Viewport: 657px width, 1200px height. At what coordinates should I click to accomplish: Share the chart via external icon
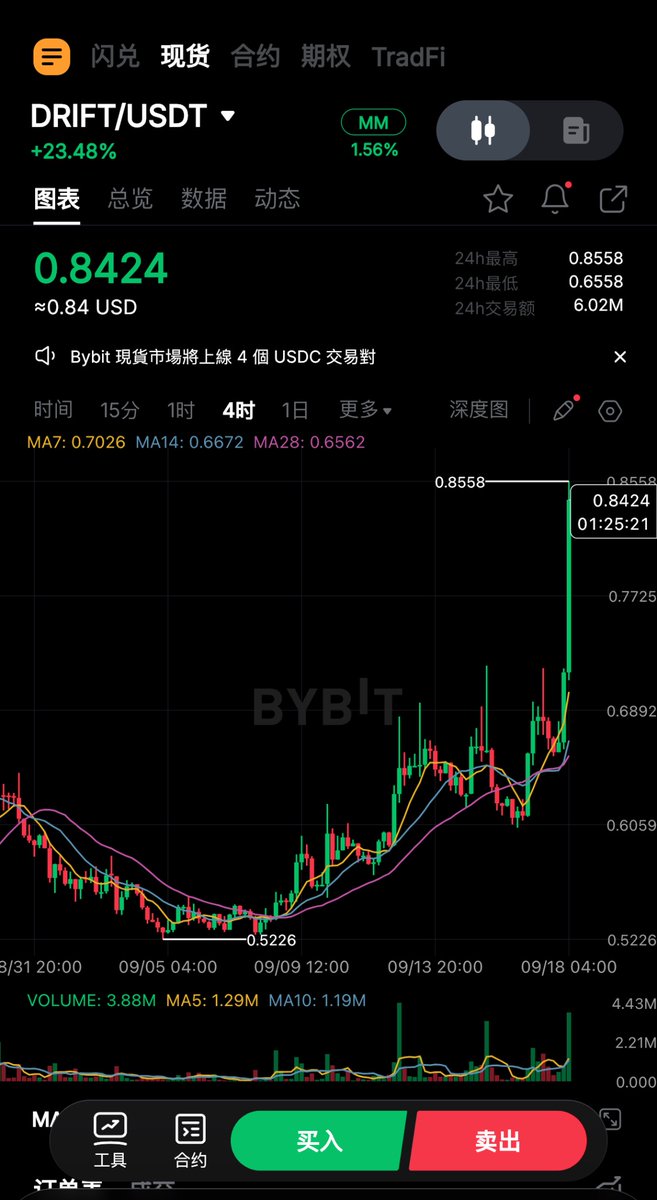[613, 199]
